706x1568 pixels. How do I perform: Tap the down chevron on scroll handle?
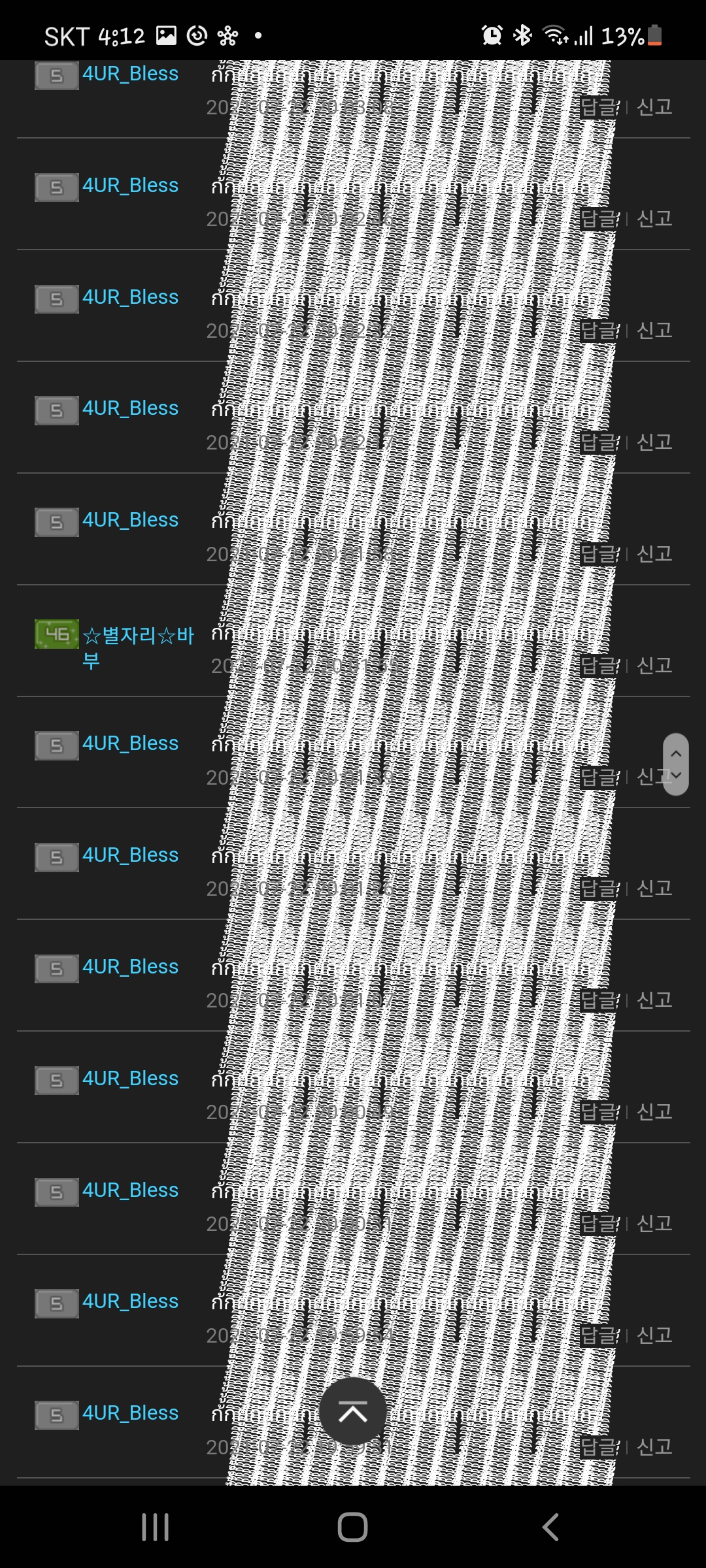click(x=676, y=776)
